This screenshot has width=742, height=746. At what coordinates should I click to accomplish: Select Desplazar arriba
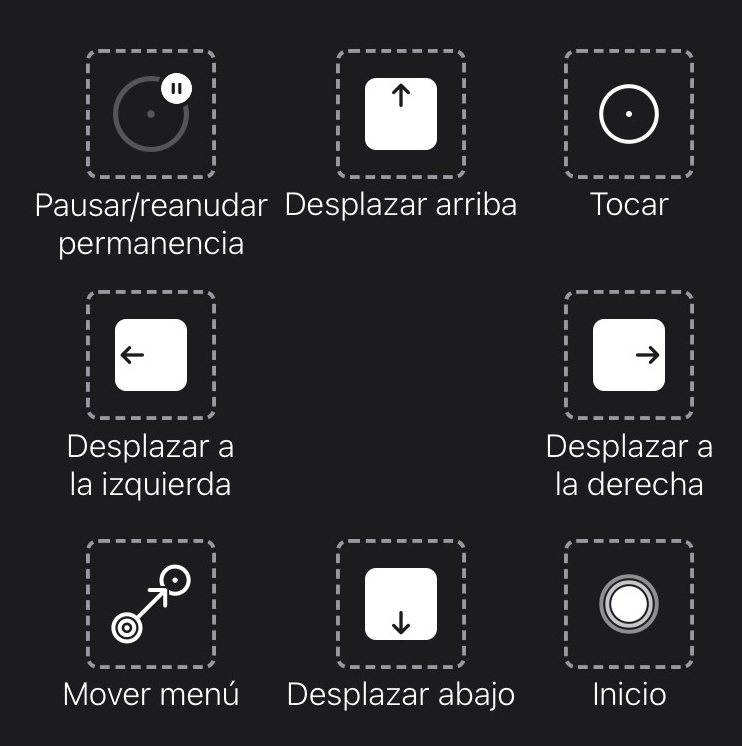[401, 114]
